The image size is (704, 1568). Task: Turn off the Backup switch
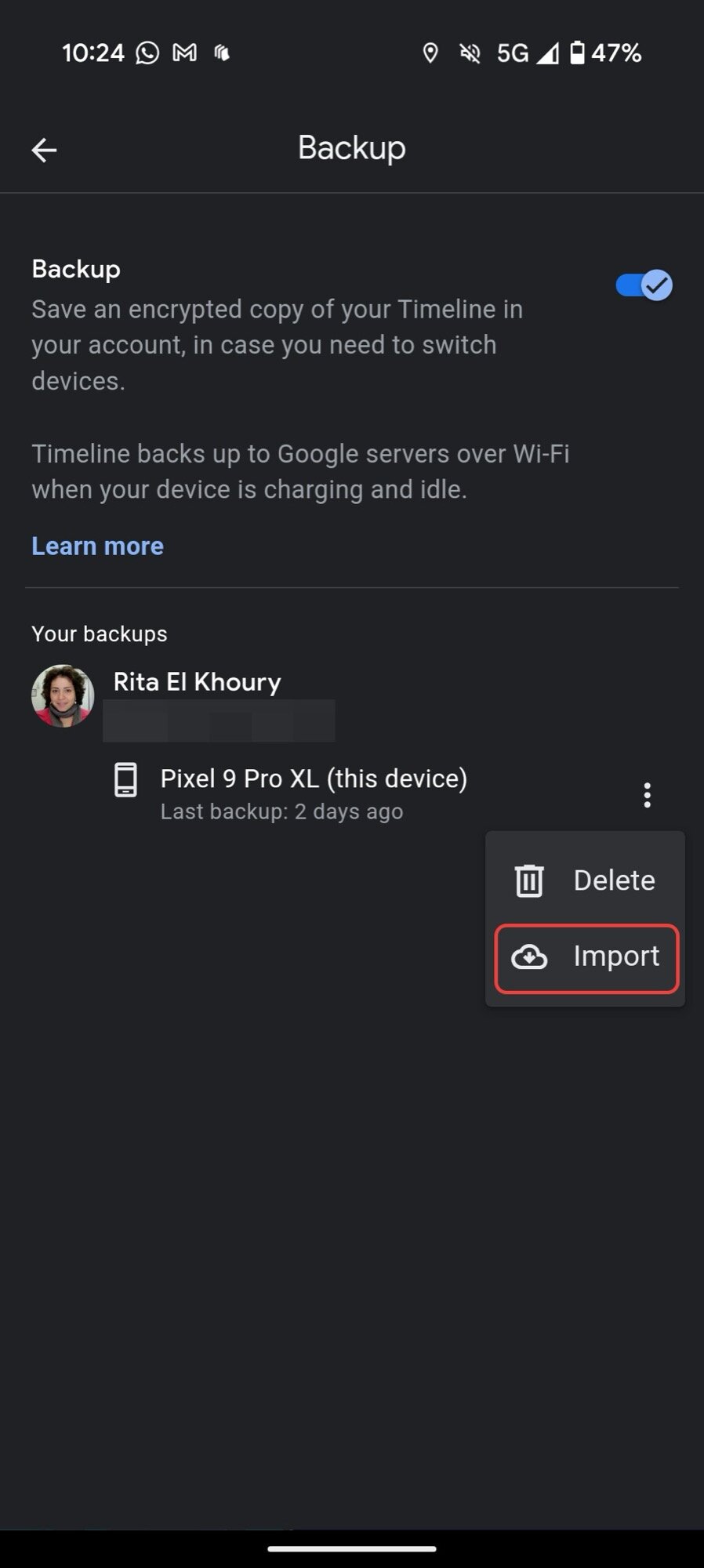(644, 285)
